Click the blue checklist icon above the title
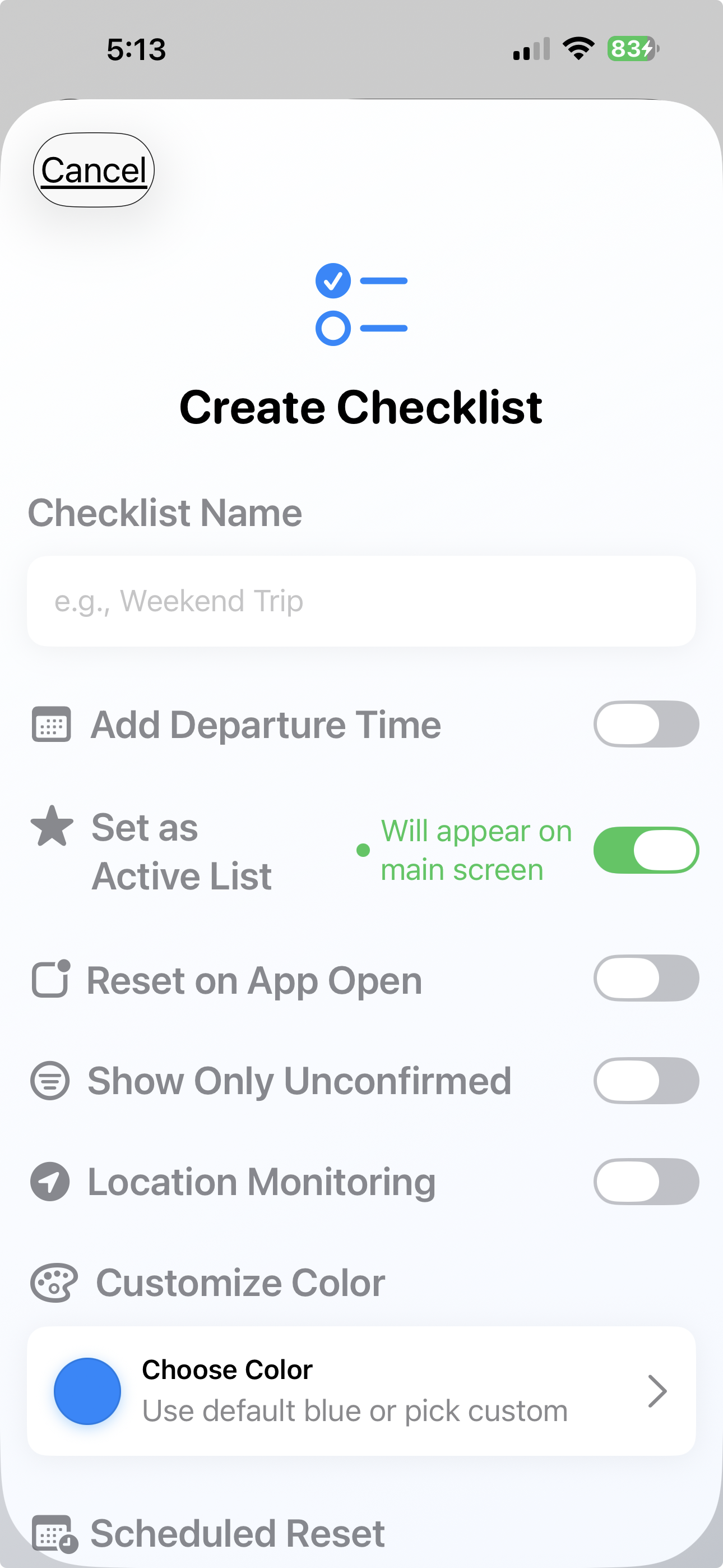This screenshot has width=723, height=1568. 361,305
